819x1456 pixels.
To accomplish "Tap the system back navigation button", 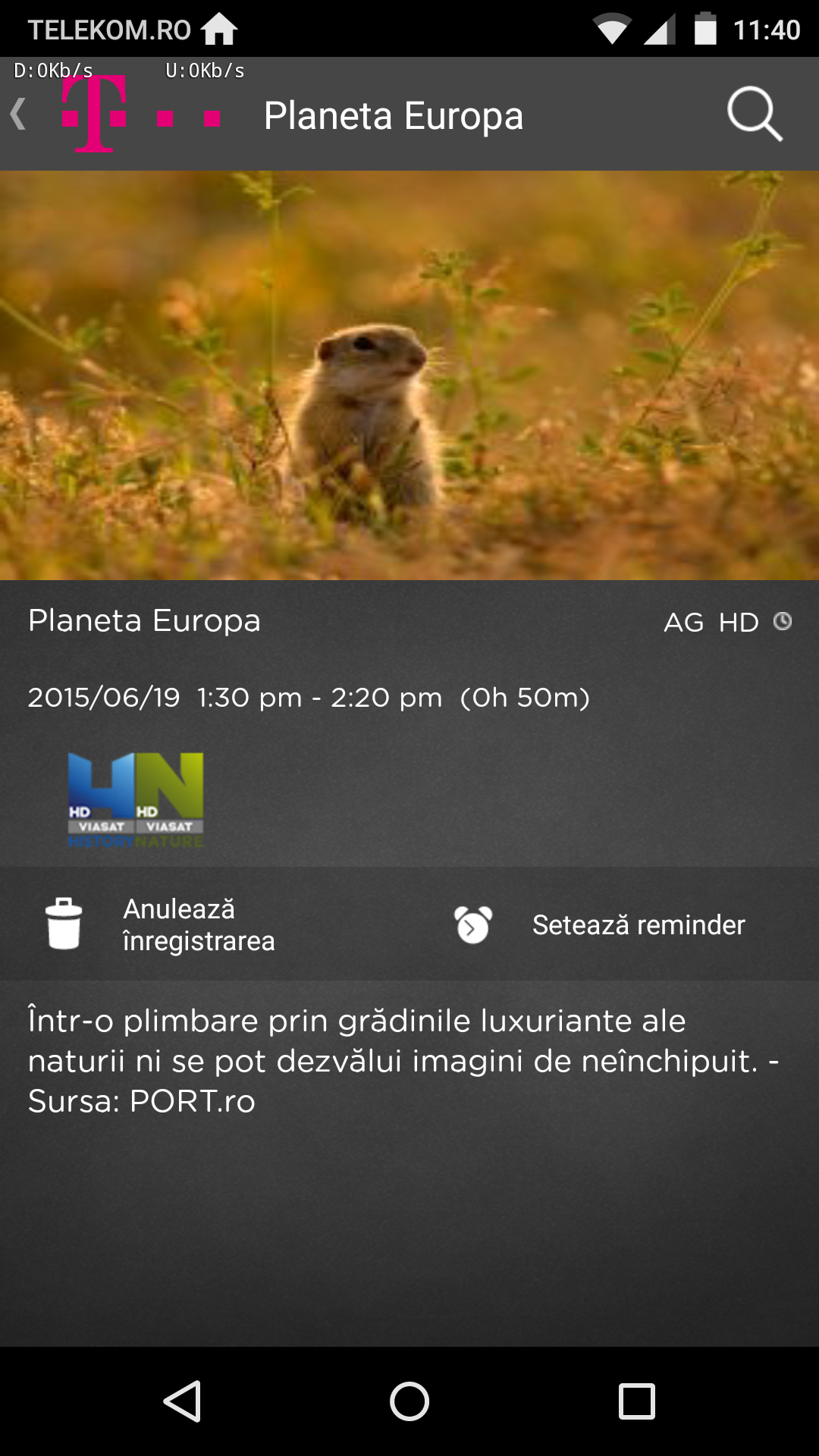I will coord(182,1401).
